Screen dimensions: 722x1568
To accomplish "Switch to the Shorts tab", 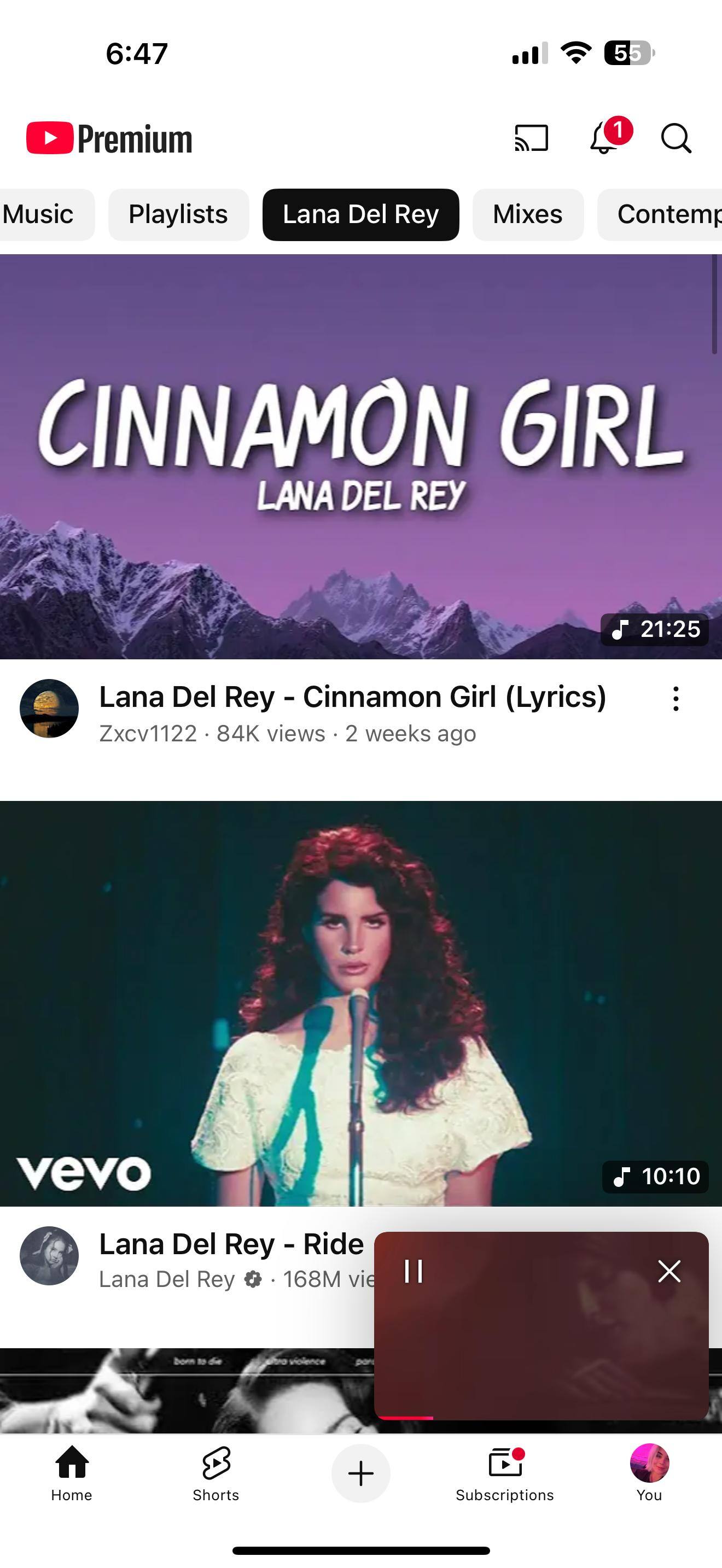I will [216, 1473].
